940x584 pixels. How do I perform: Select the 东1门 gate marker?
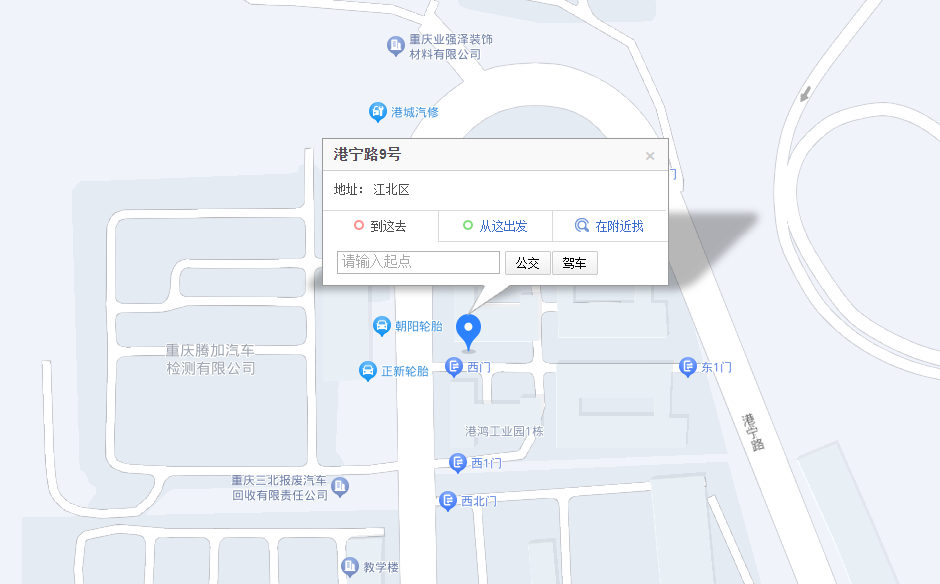[x=687, y=367]
